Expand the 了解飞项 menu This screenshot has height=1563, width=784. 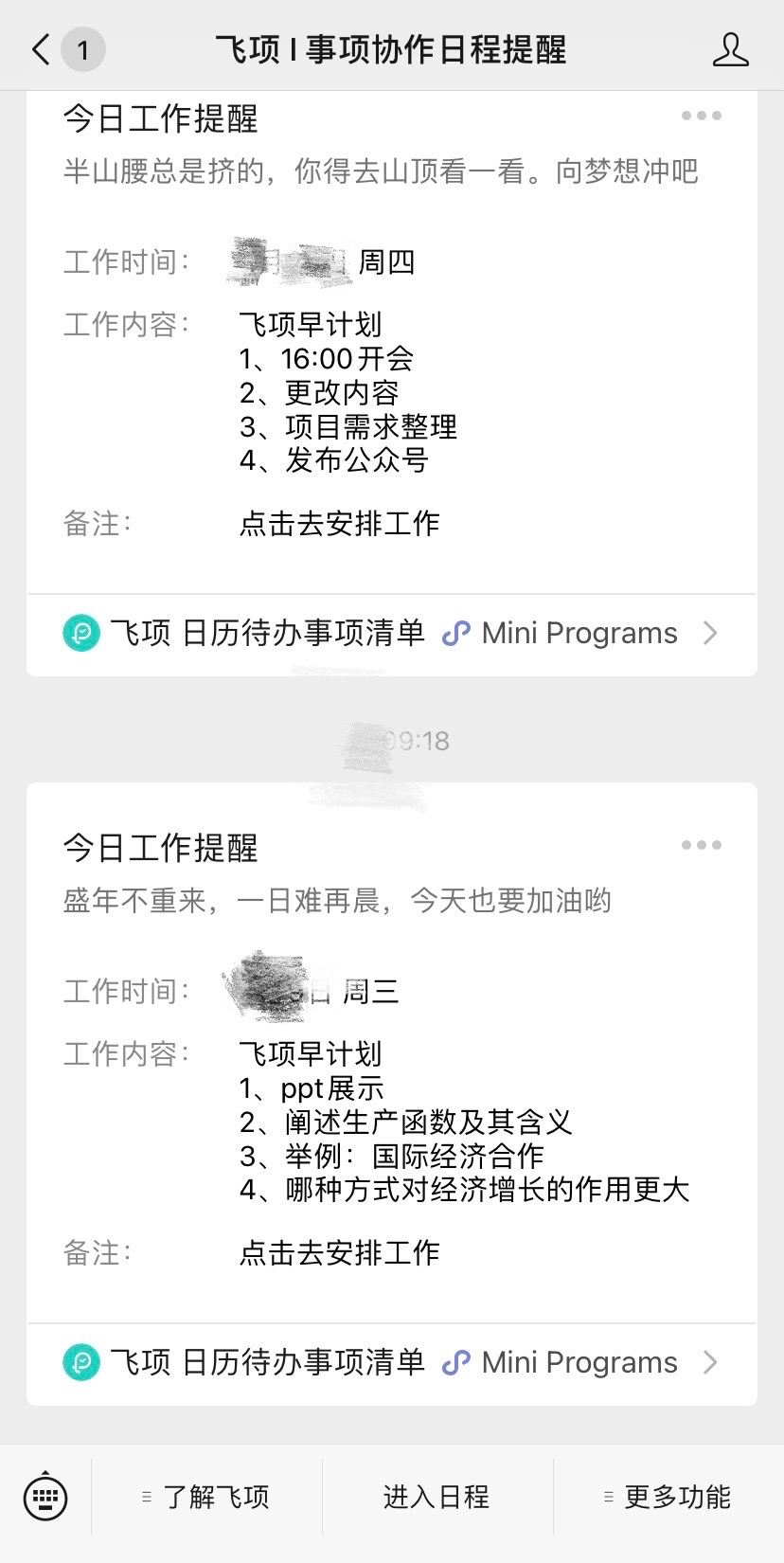(x=206, y=1497)
